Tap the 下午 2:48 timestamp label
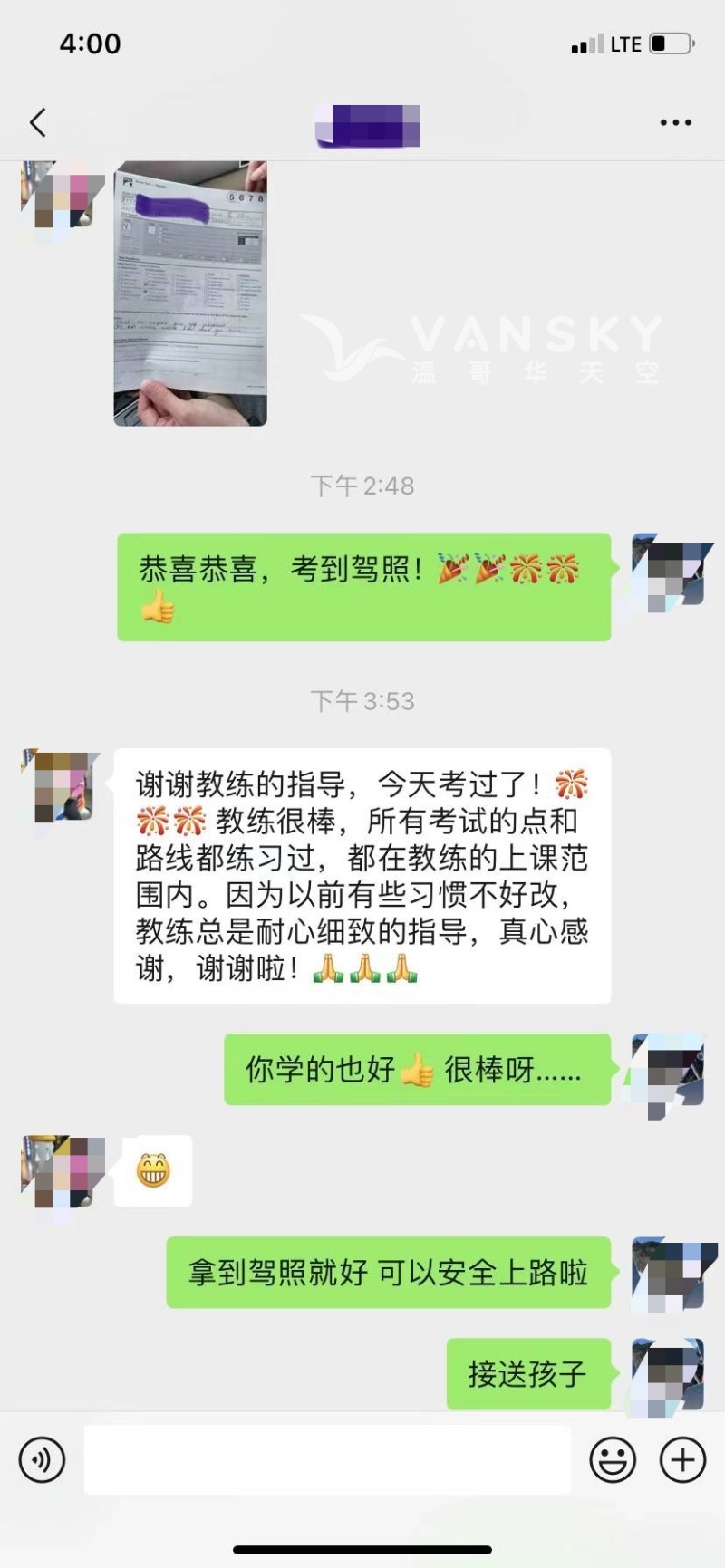Viewport: 725px width, 1568px height. coord(362,486)
